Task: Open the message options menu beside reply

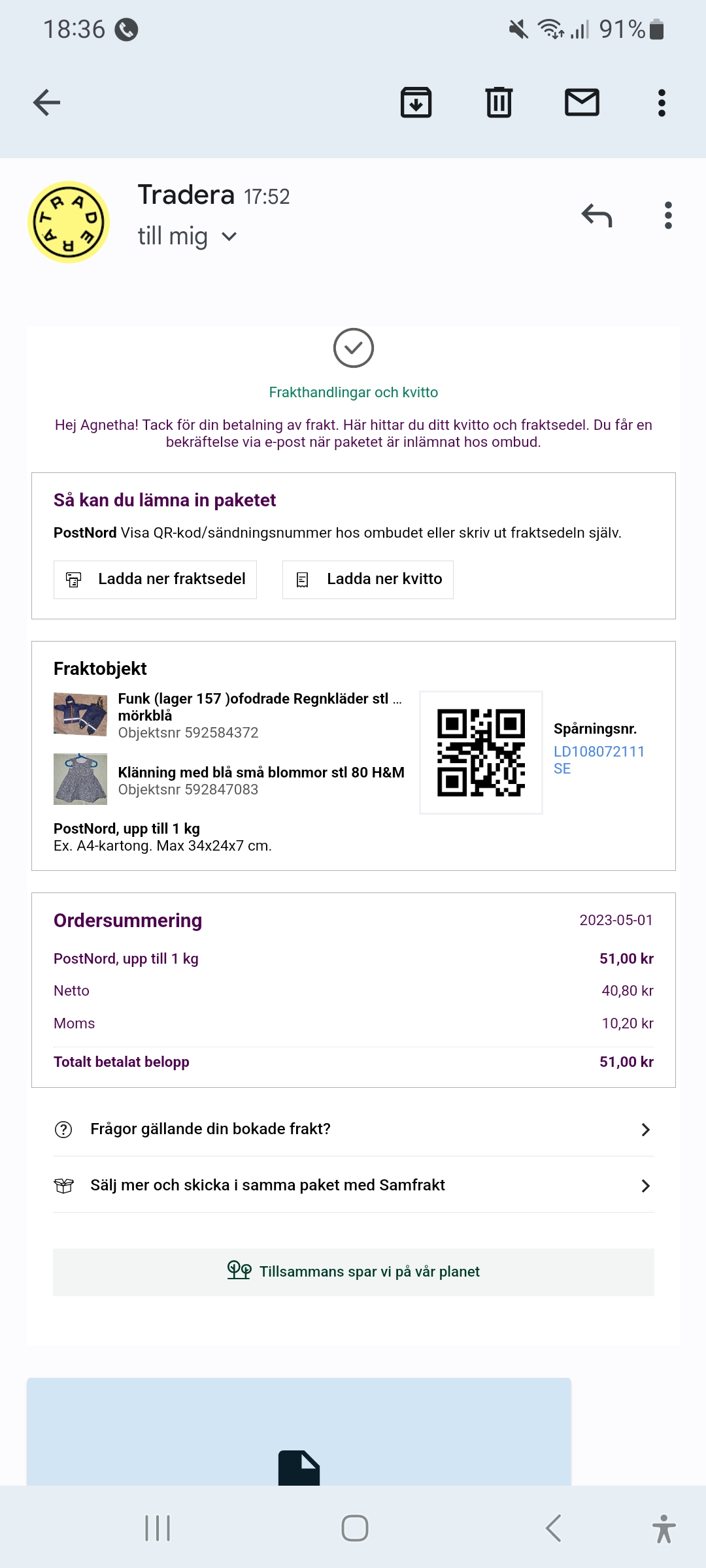Action: [667, 216]
